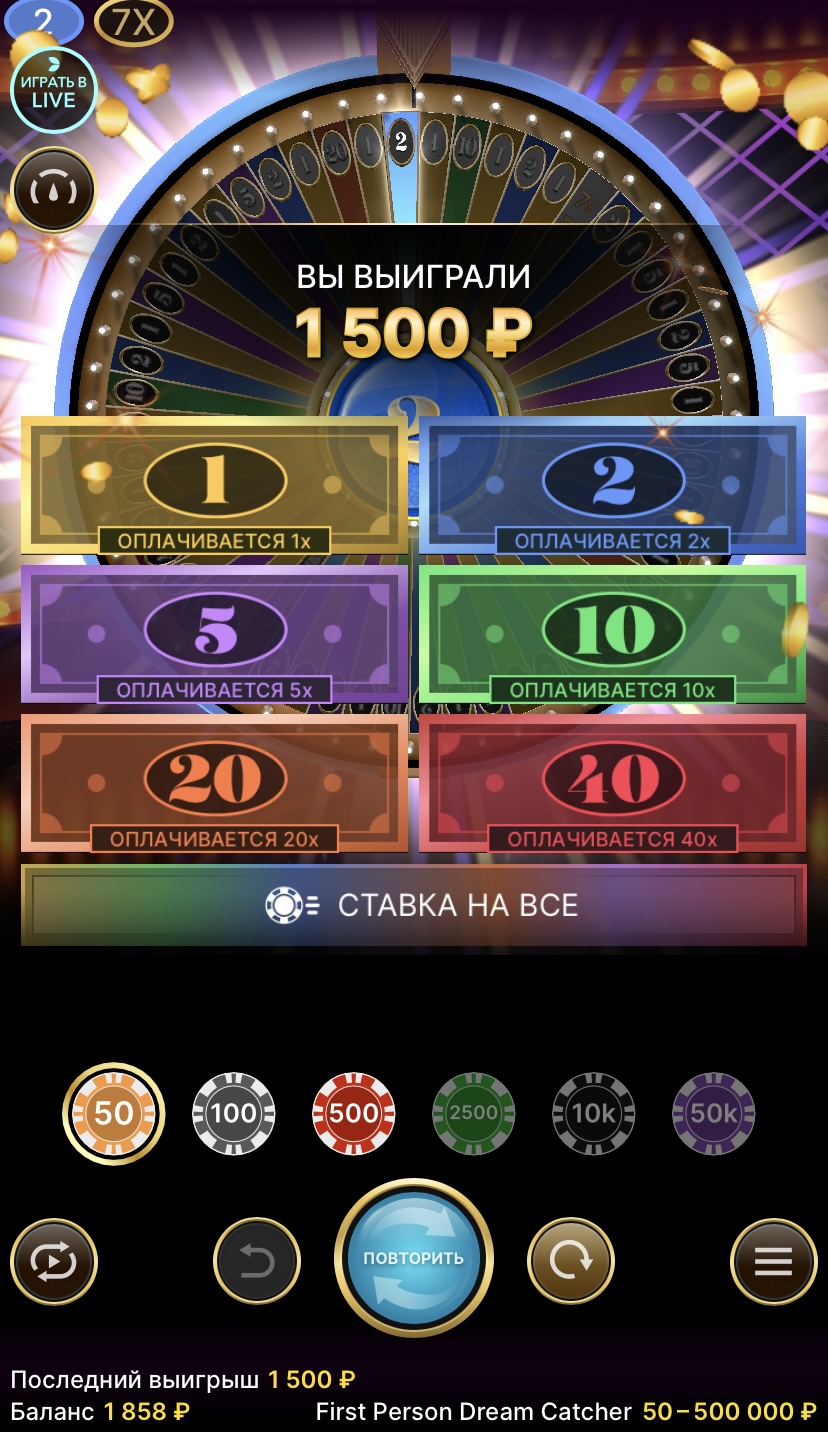The image size is (828, 1432).
Task: Select the green 2500 chip
Action: pos(473,1113)
